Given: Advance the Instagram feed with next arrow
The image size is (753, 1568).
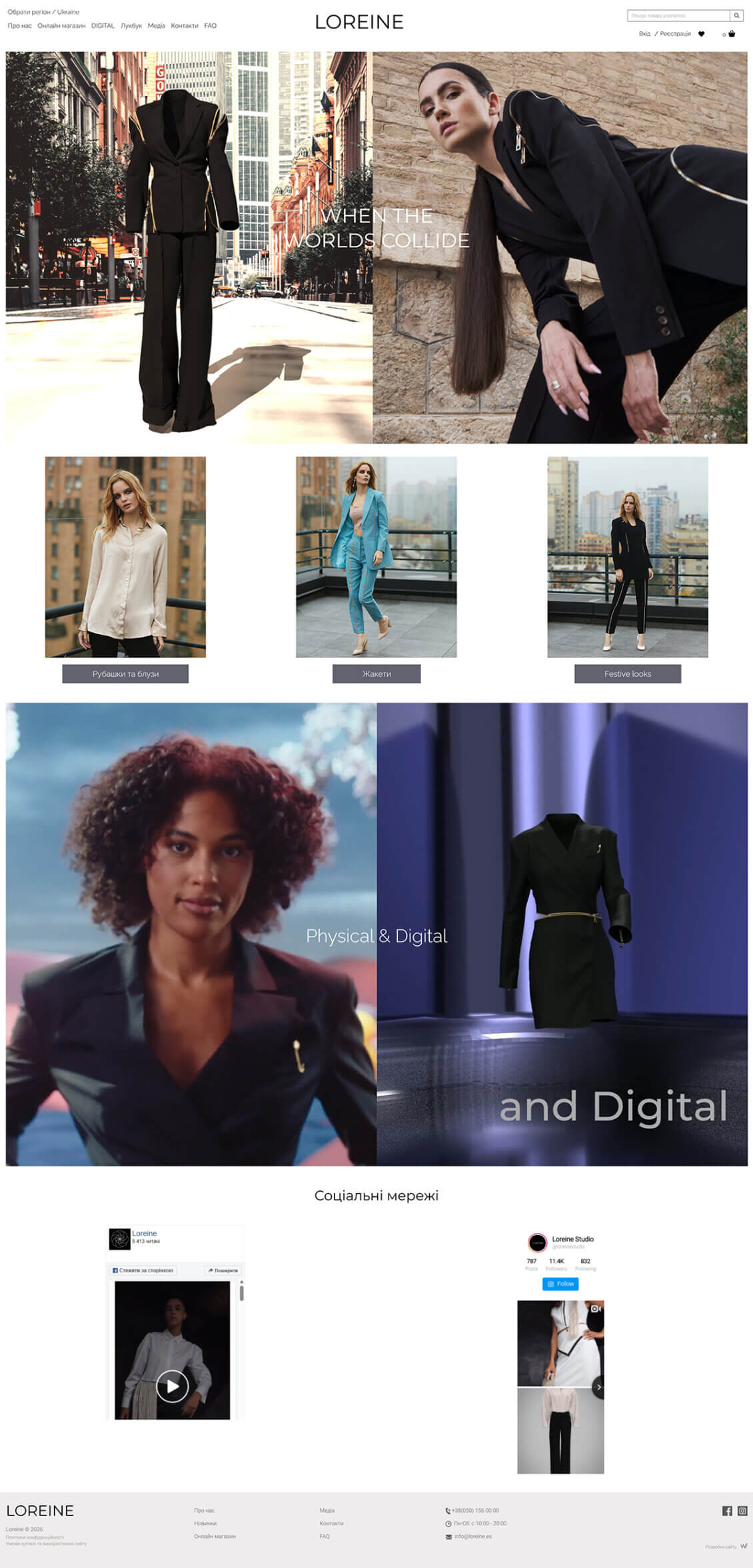Looking at the screenshot, I should (x=598, y=1387).
